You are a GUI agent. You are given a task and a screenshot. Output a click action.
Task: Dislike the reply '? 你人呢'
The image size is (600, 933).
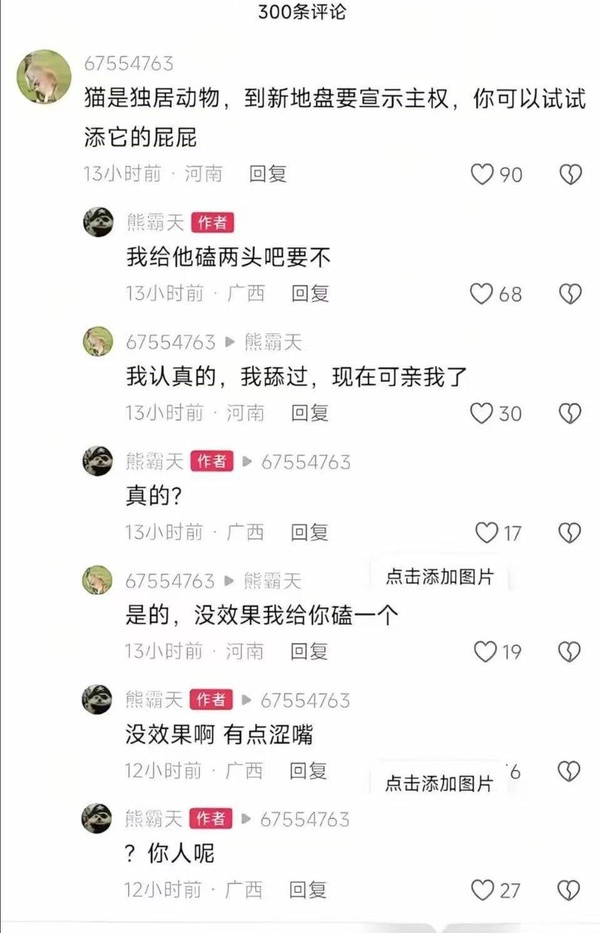point(569,890)
